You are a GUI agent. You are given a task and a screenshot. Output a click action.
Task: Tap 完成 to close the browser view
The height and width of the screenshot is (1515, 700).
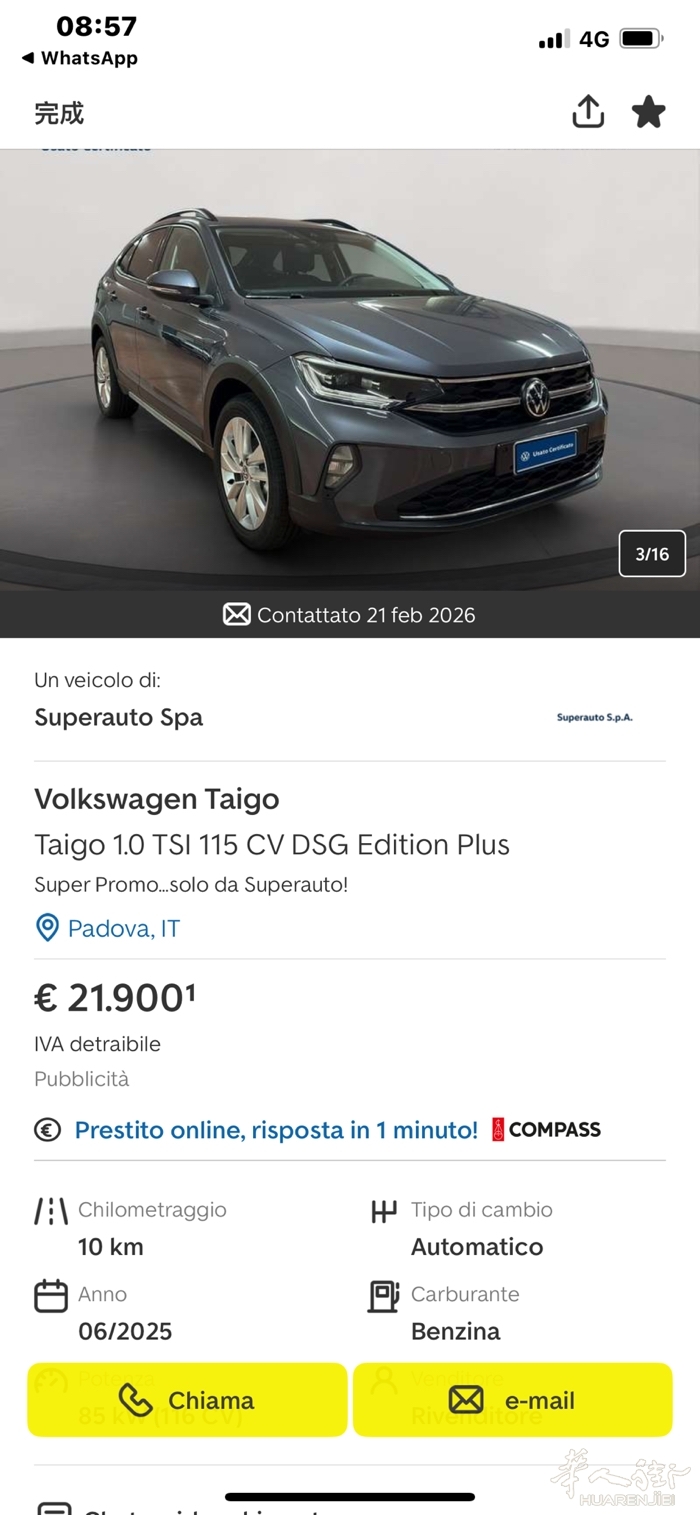click(59, 113)
